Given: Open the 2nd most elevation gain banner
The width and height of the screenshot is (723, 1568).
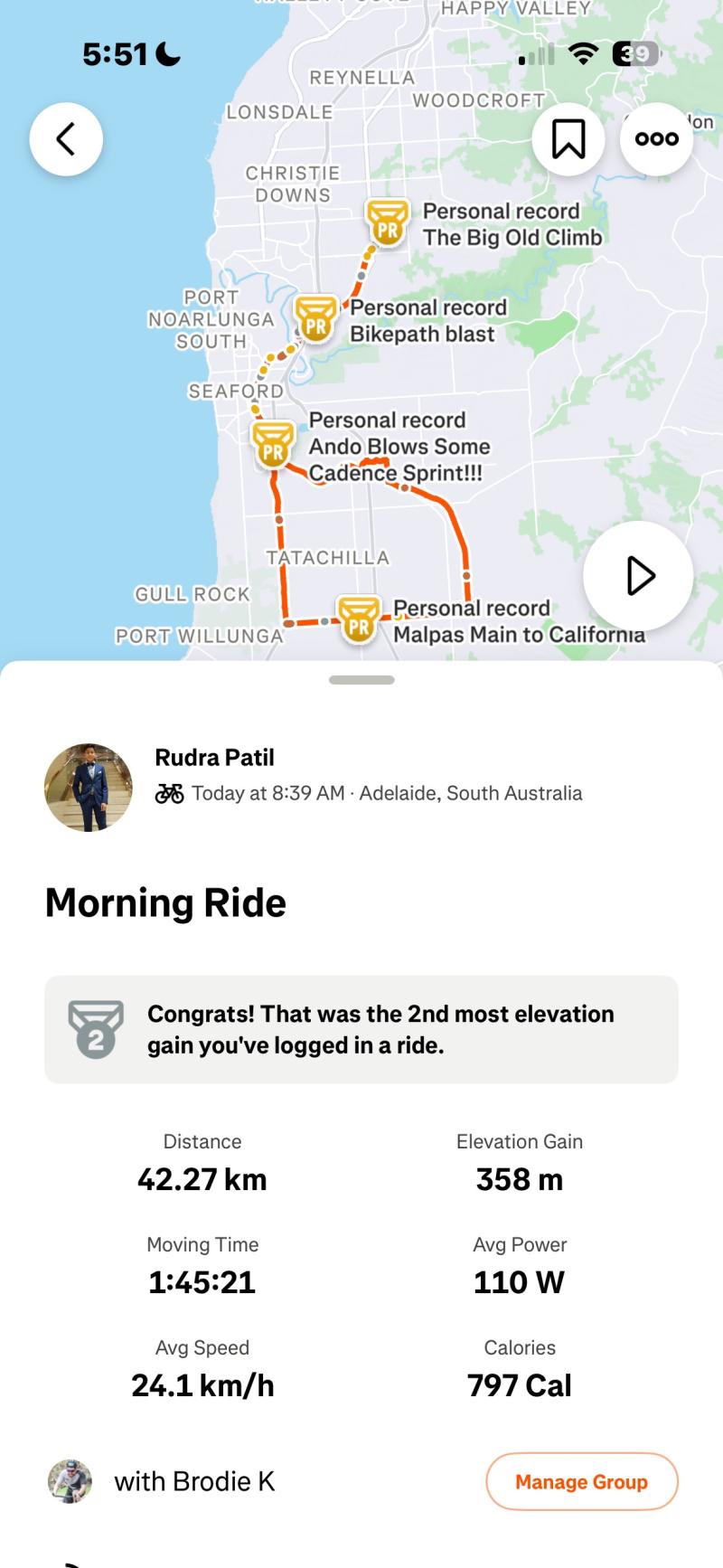Looking at the screenshot, I should pos(361,1029).
